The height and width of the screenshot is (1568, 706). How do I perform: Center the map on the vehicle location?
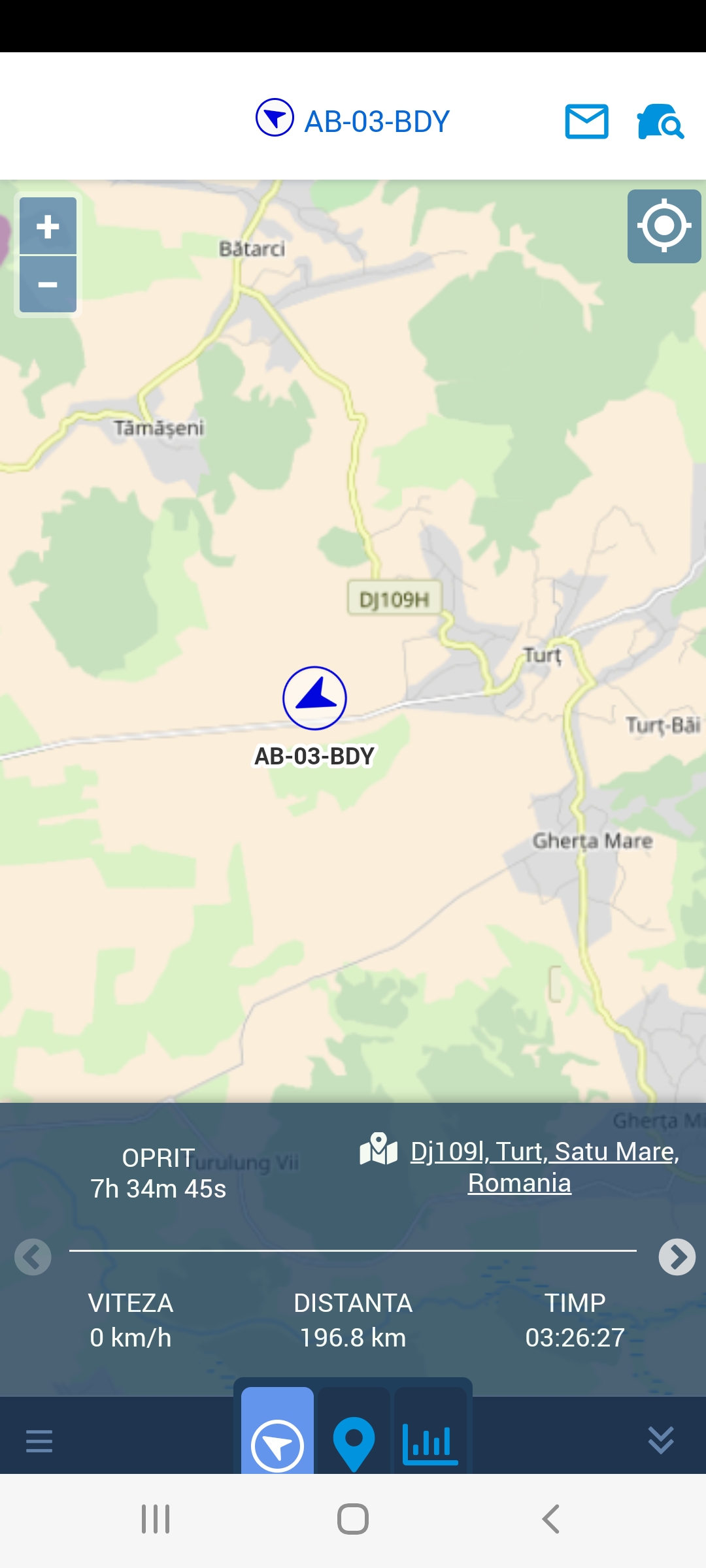pyautogui.click(x=664, y=226)
